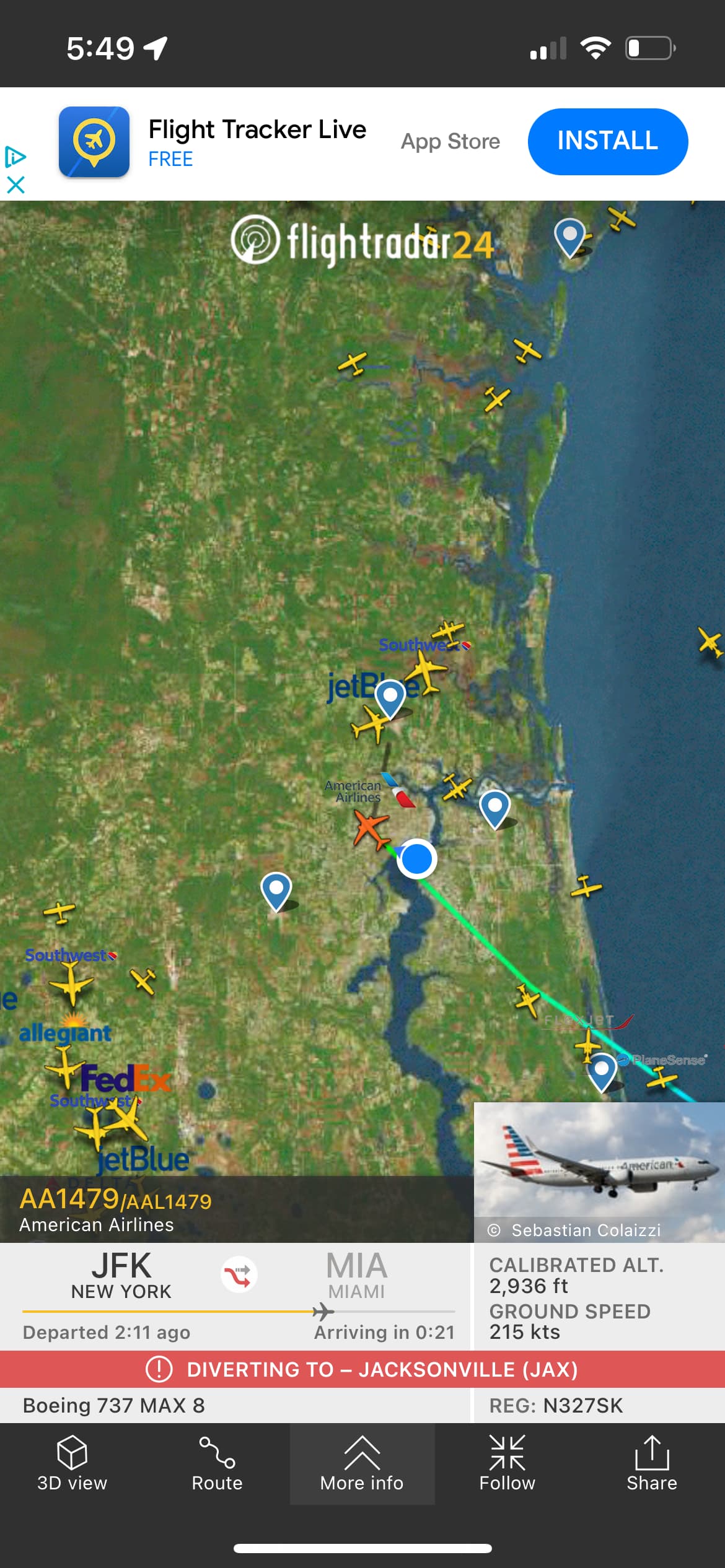Tap the FedEx aircraft on the map
This screenshot has width=725, height=1568.
[127, 1118]
